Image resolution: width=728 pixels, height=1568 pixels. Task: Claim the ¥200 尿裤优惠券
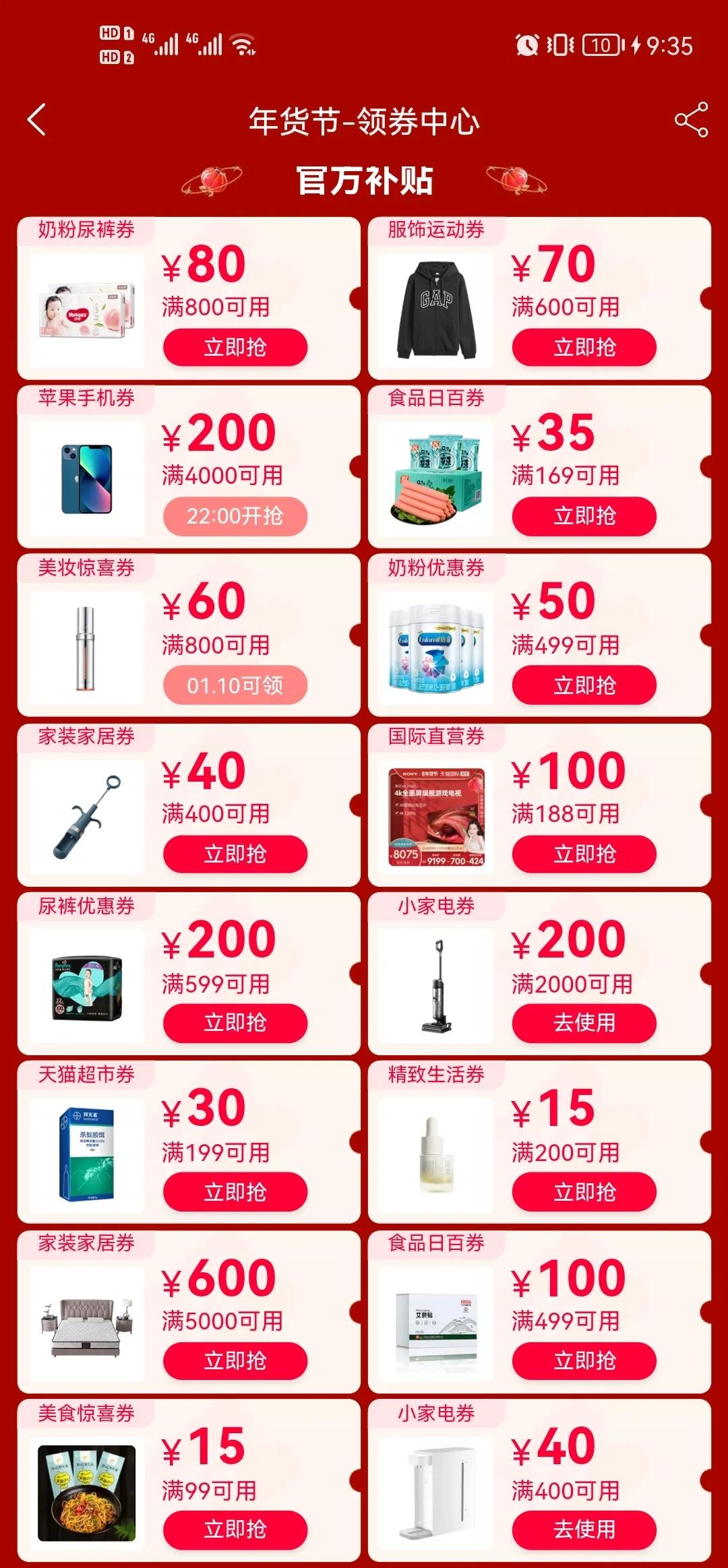click(235, 1023)
